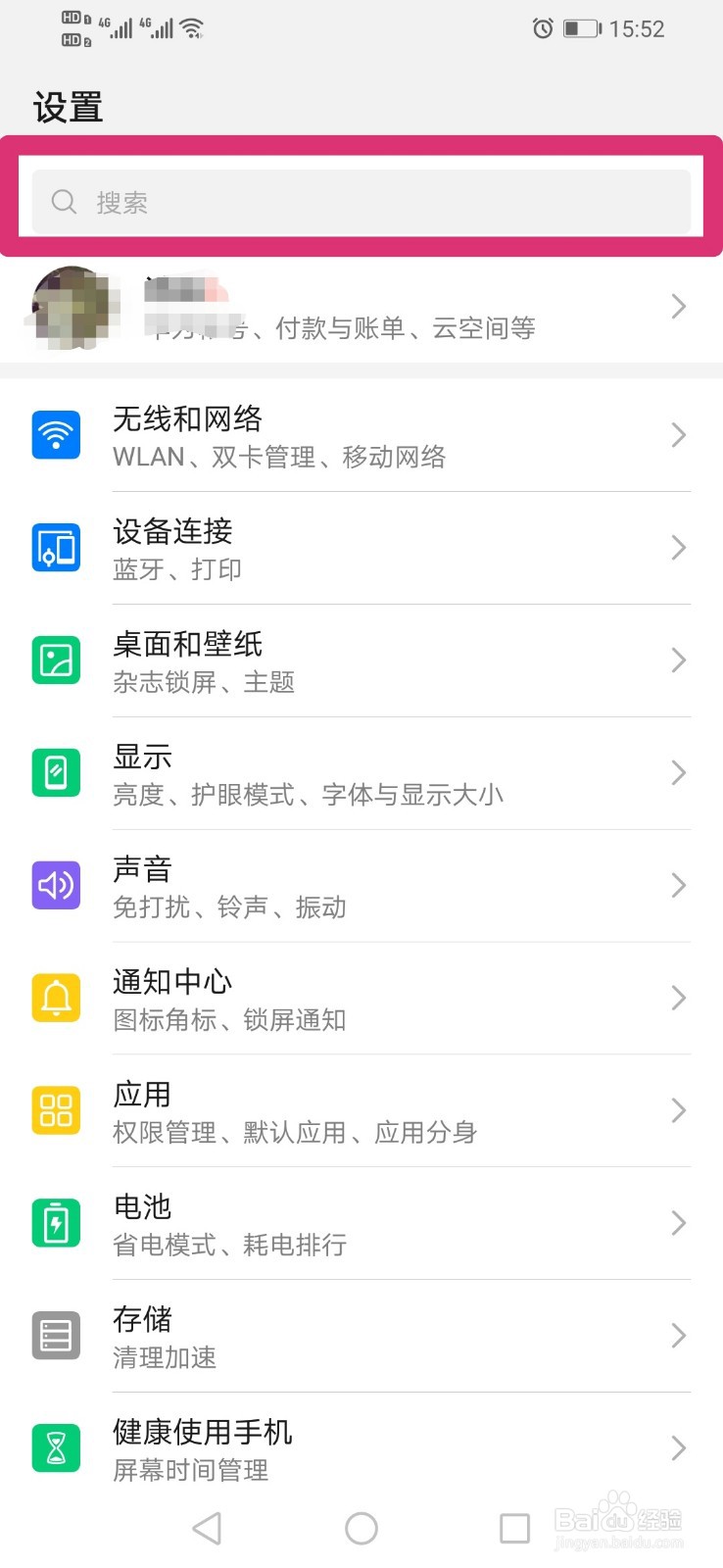Click the blue device connection Bluetooth icon
The height and width of the screenshot is (1568, 723).
[56, 548]
